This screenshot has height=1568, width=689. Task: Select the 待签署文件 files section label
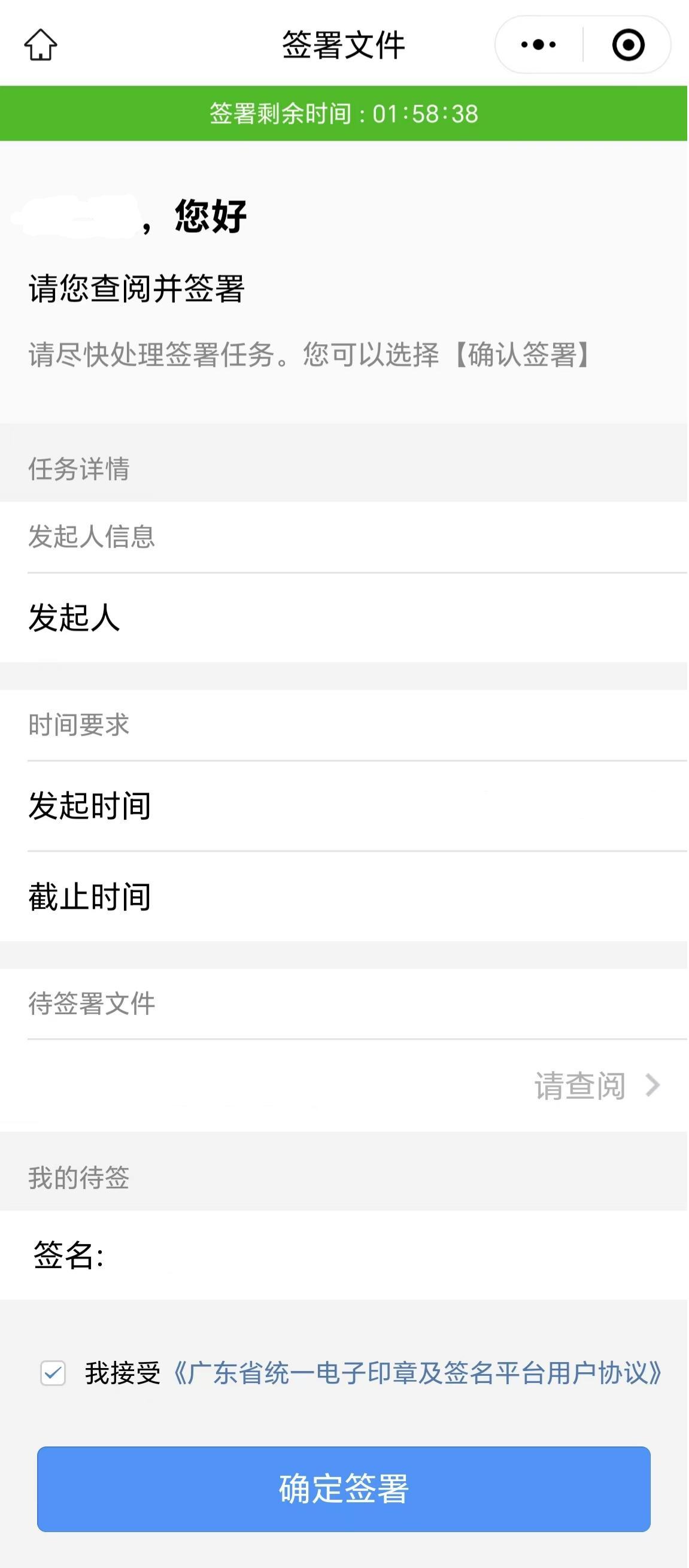tap(90, 1001)
